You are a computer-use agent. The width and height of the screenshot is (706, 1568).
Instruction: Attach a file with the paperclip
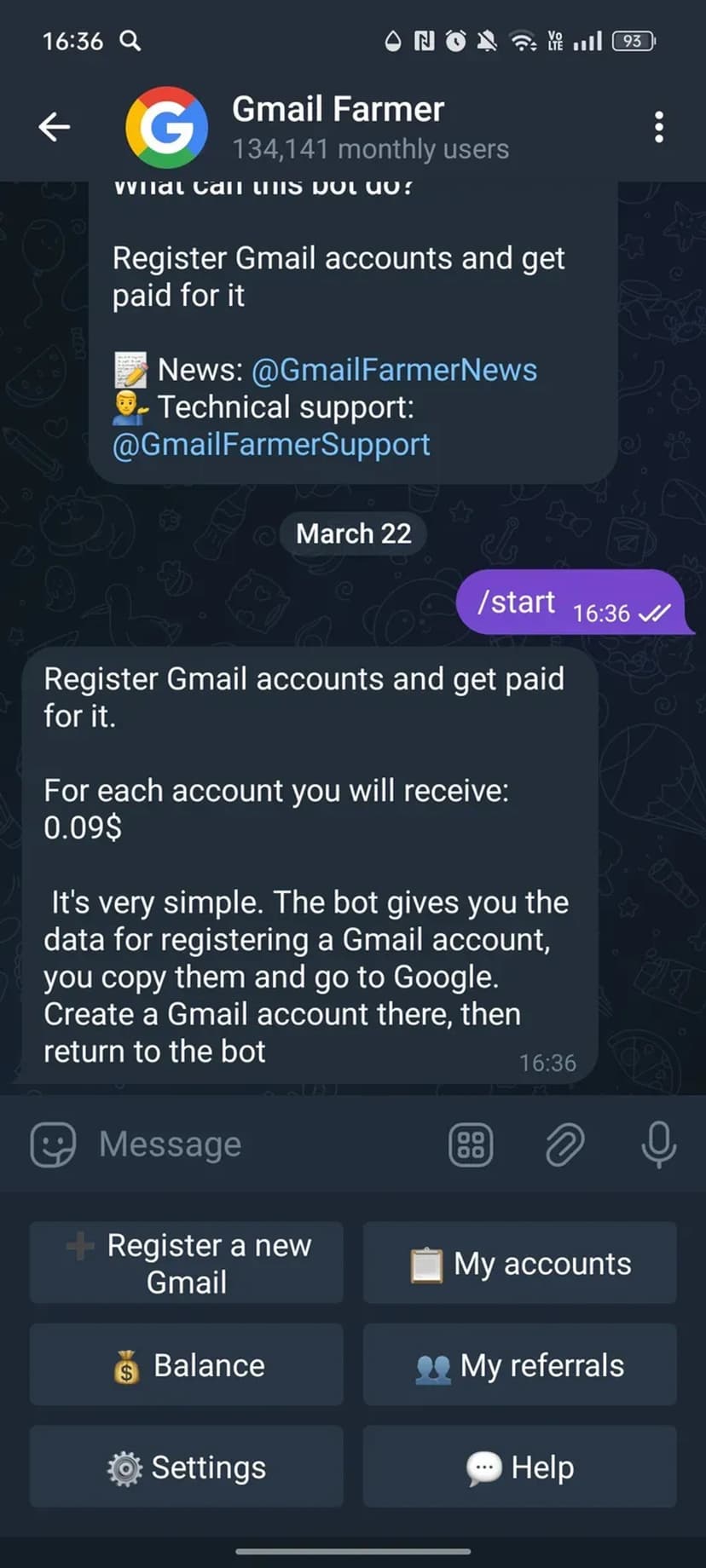coord(564,1144)
